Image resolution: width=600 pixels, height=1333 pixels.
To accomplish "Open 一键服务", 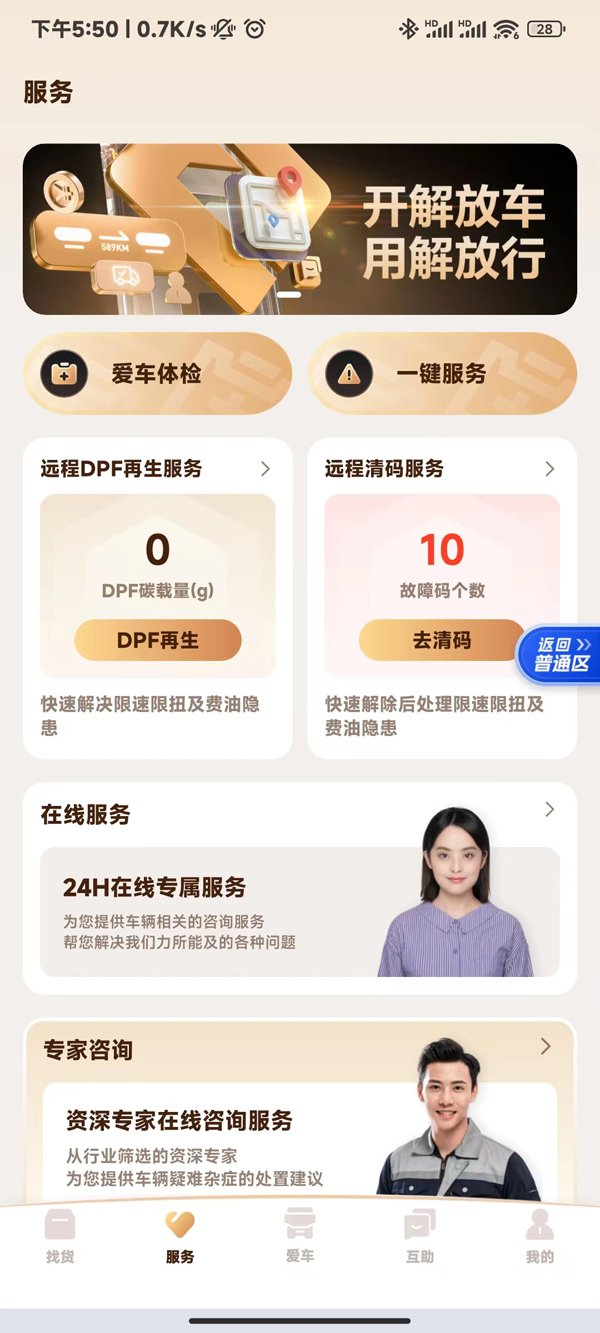I will [442, 374].
